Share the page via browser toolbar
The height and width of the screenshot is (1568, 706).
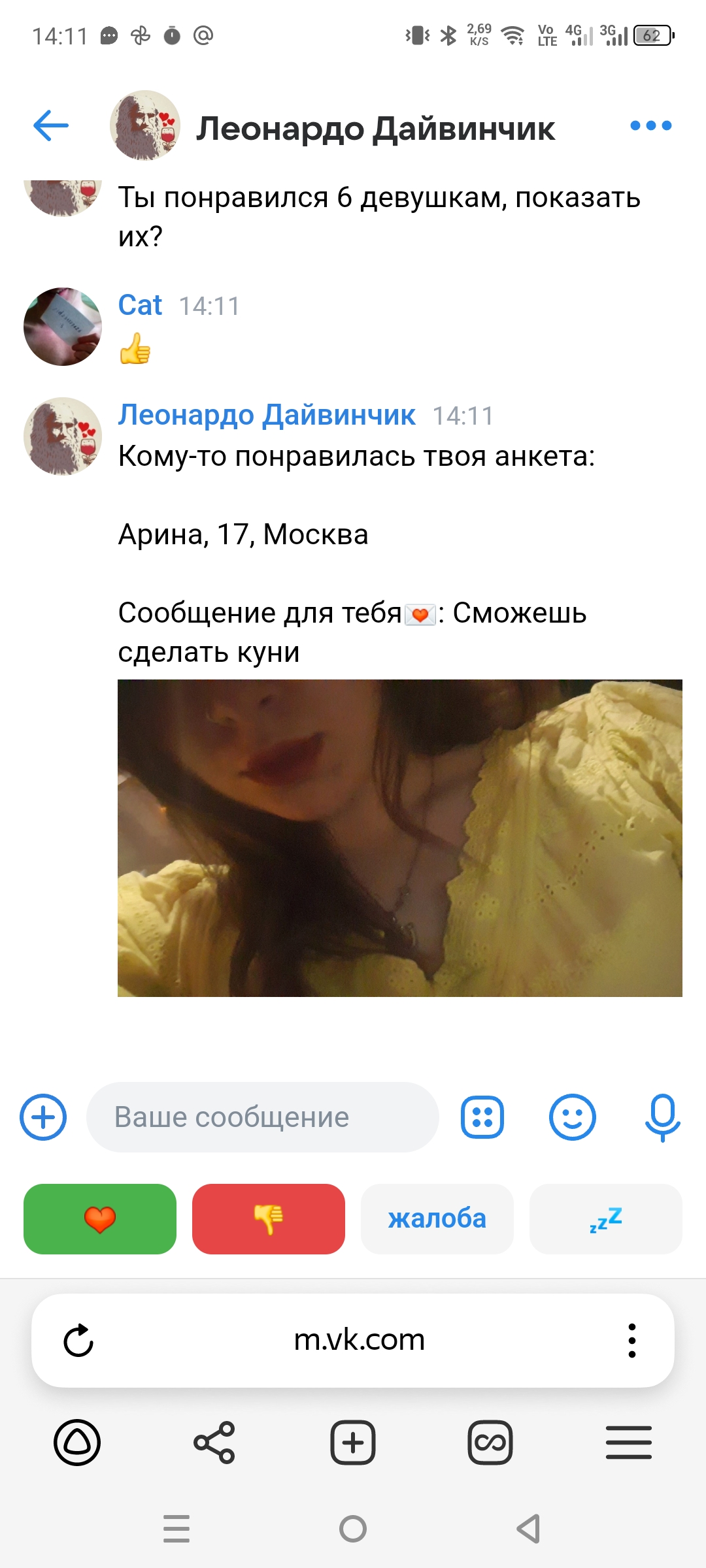pos(214,1443)
